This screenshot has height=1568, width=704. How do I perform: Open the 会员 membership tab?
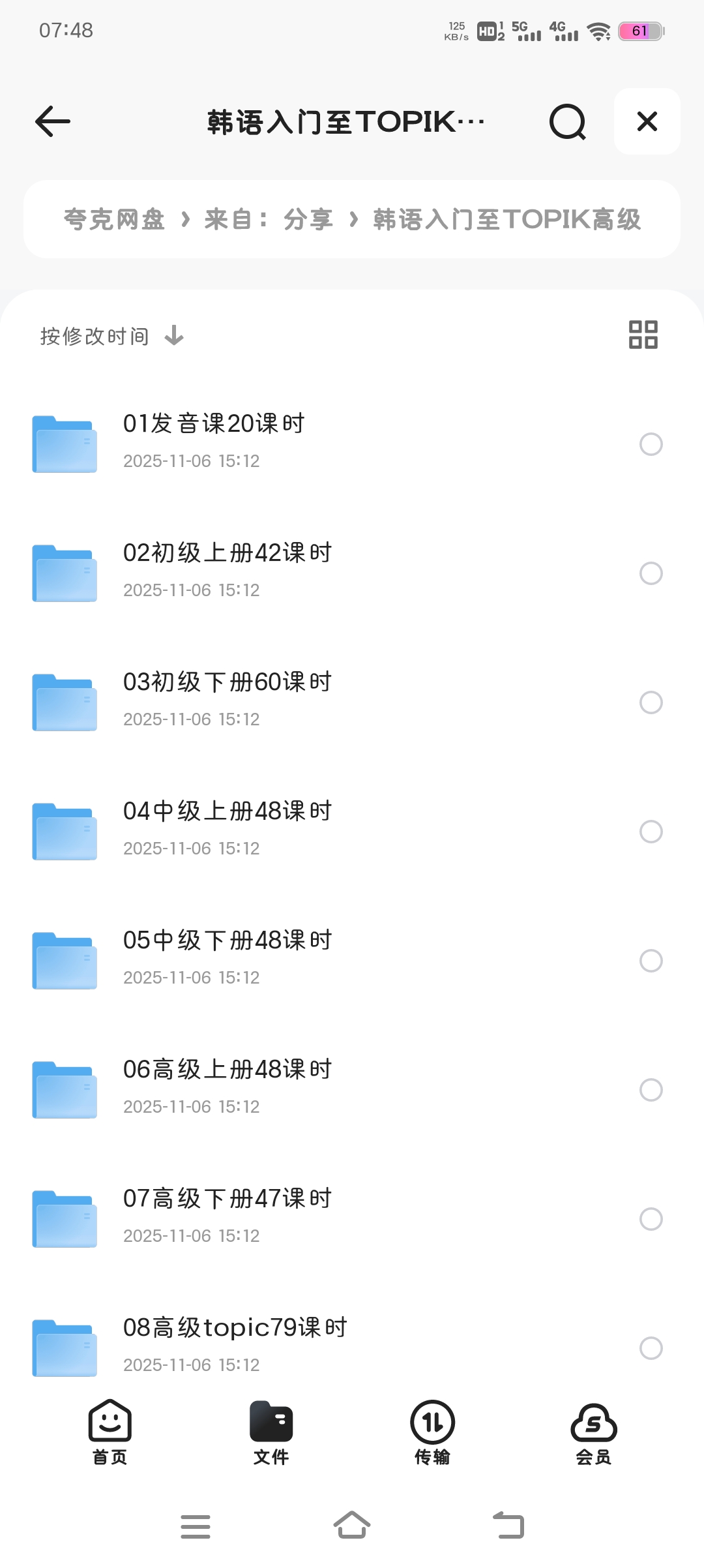[x=593, y=1432]
